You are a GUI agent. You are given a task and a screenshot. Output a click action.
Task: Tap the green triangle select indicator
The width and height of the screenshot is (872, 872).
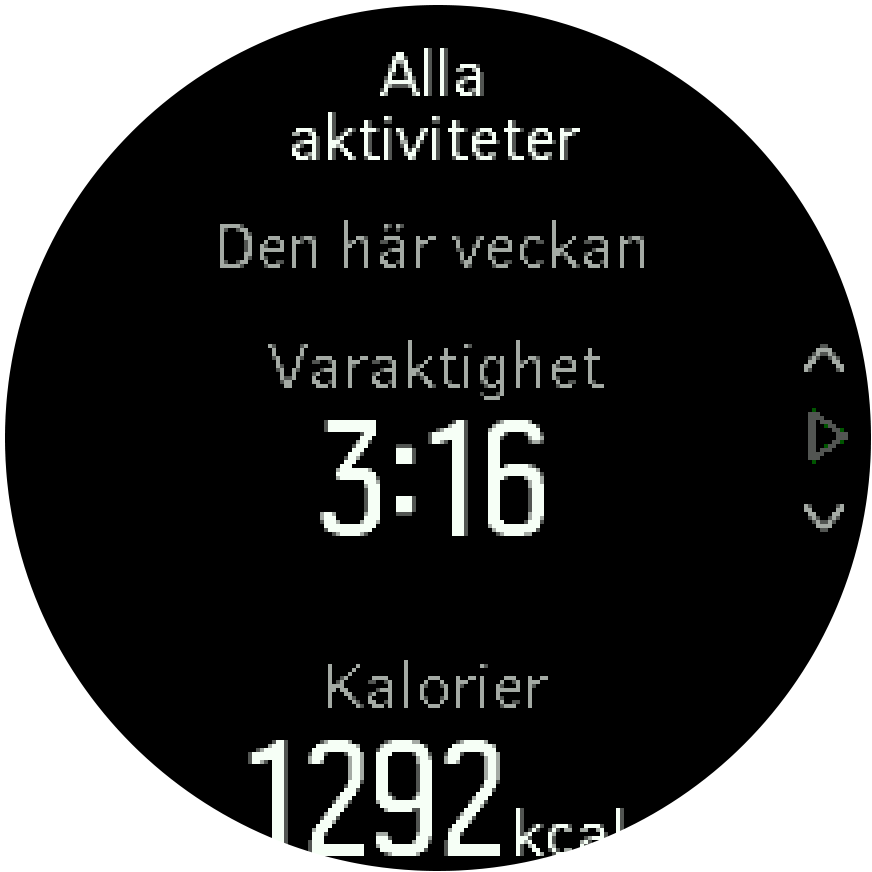[826, 437]
